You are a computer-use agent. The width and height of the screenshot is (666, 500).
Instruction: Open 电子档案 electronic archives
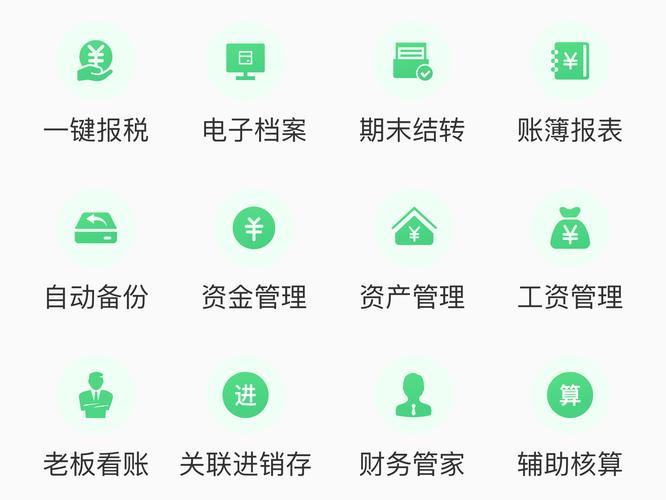pos(245,62)
